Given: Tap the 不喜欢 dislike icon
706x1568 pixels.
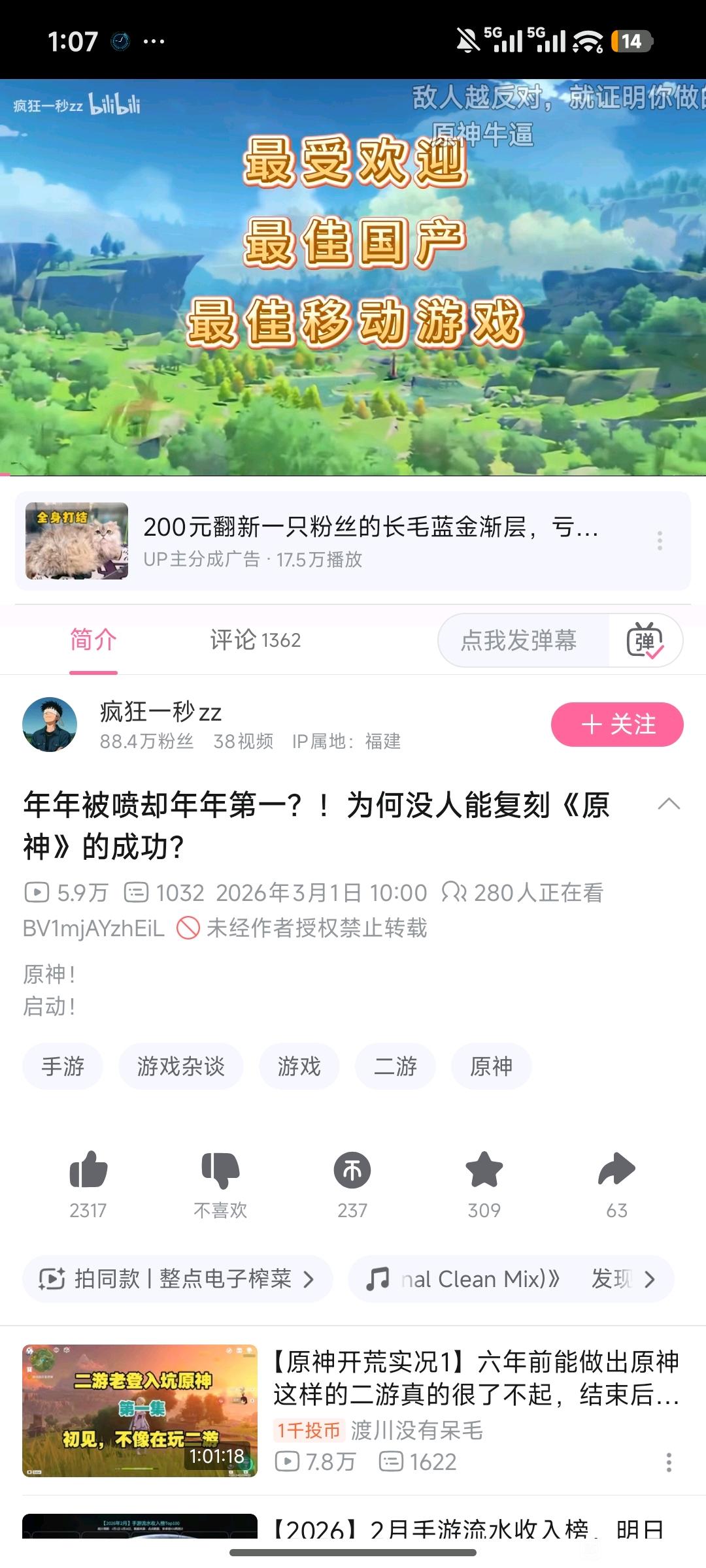Looking at the screenshot, I should pos(220,1170).
